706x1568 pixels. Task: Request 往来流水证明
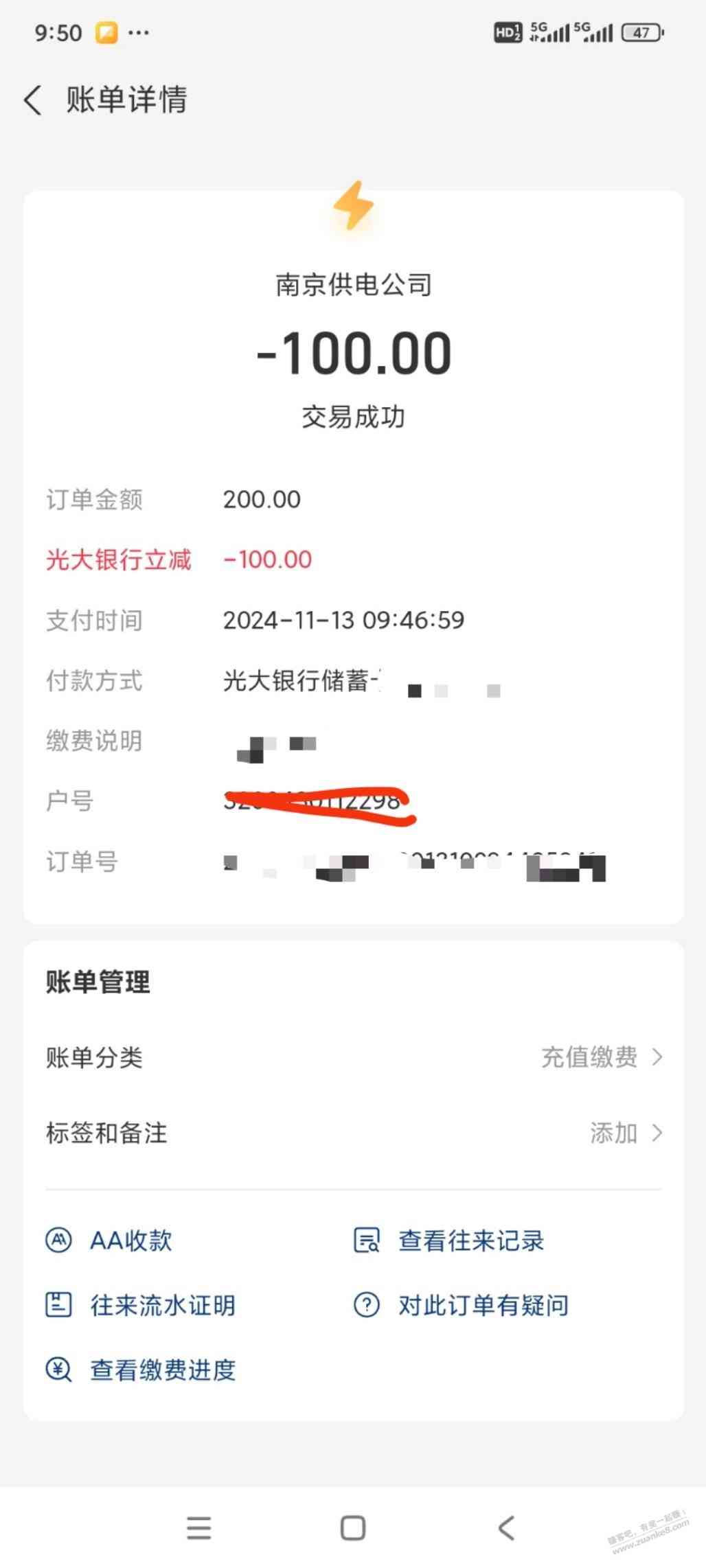point(162,1305)
